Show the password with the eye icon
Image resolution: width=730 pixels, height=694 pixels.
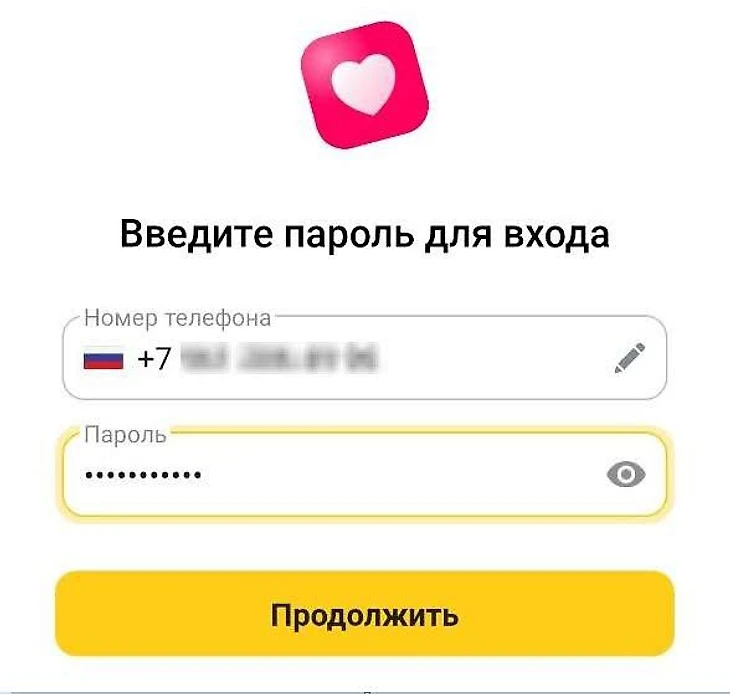[627, 474]
